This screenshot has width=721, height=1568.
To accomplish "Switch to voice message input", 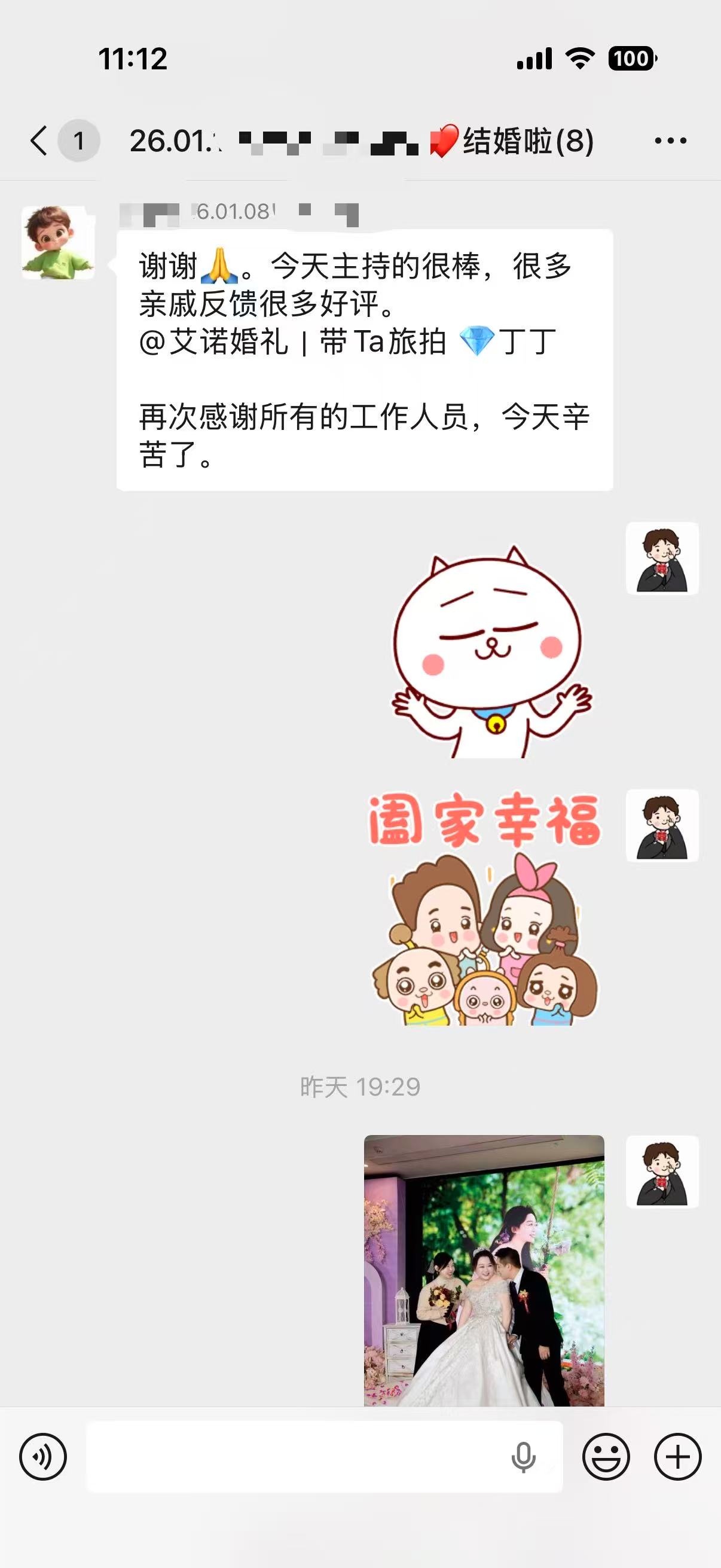I will click(x=43, y=1457).
